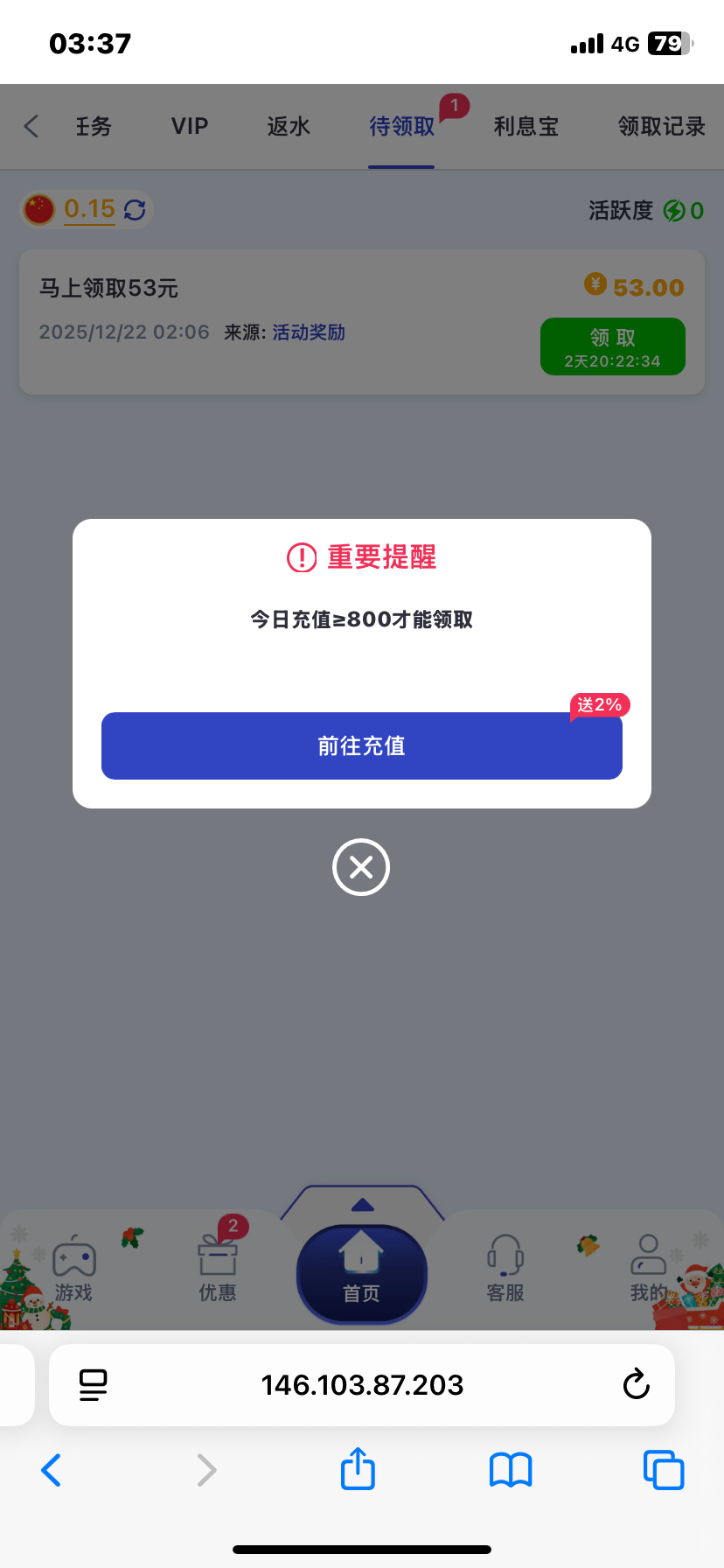724x1568 pixels.
Task: Open the 返水 tab
Action: coord(289,127)
